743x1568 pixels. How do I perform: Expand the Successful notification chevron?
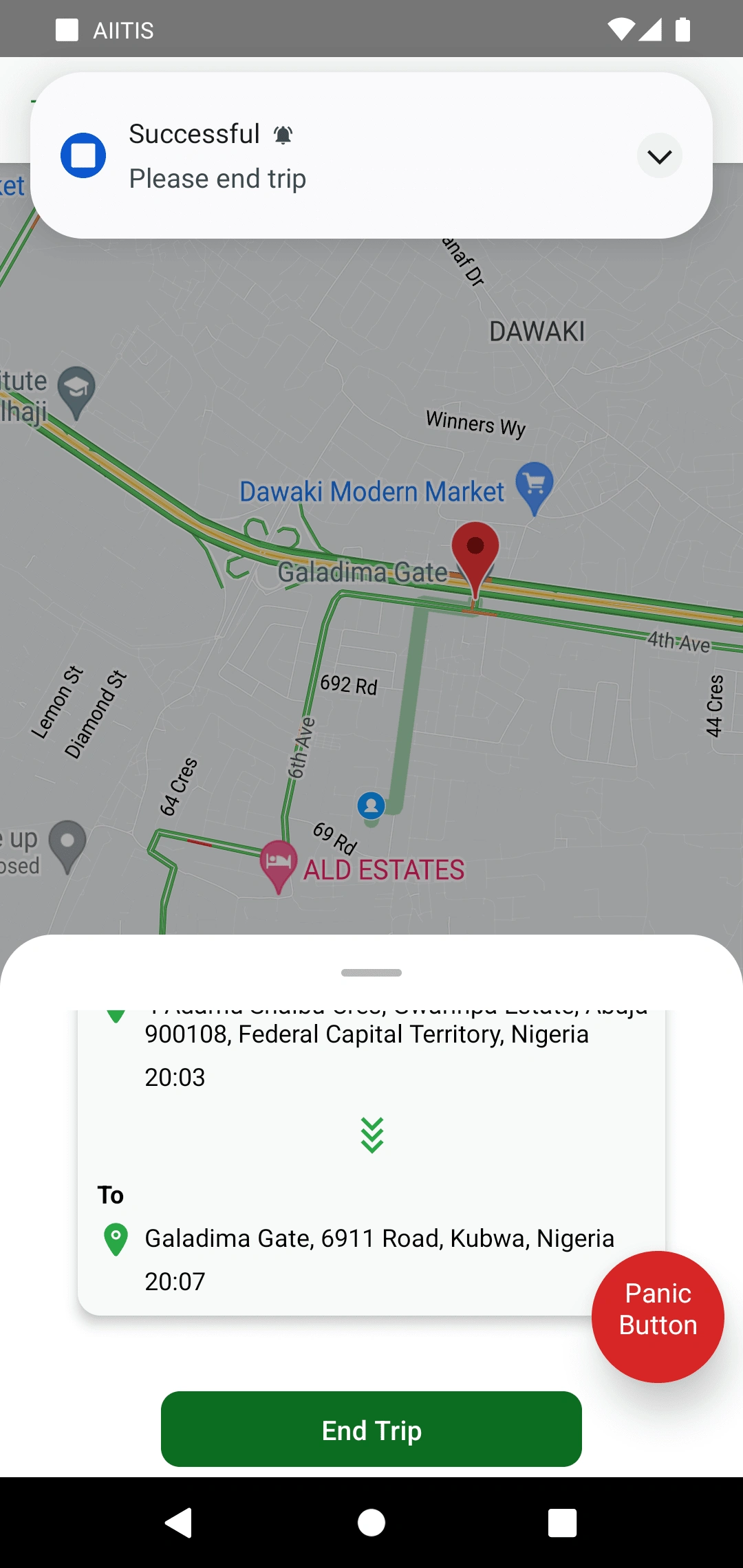[x=659, y=156]
